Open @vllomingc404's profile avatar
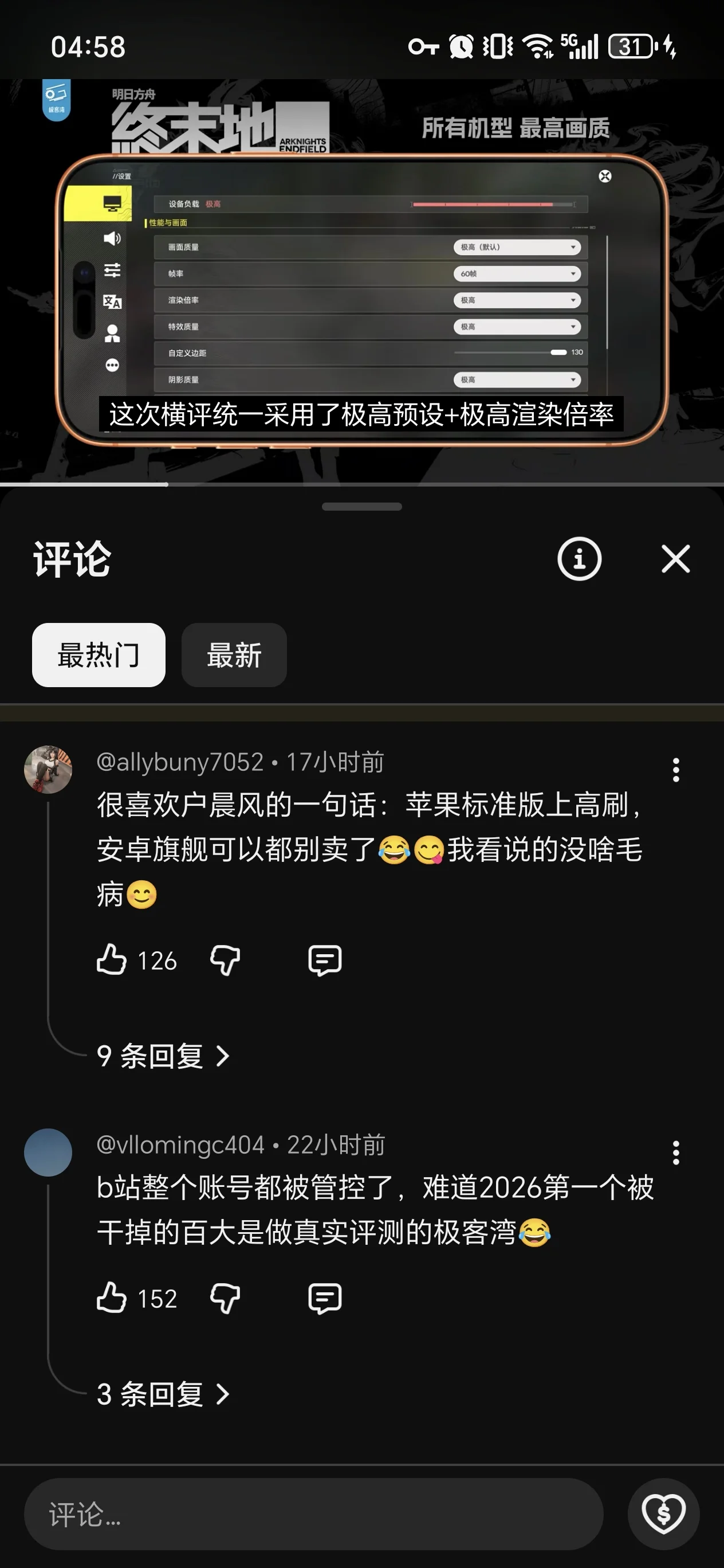Image resolution: width=724 pixels, height=1568 pixels. 48,1153
